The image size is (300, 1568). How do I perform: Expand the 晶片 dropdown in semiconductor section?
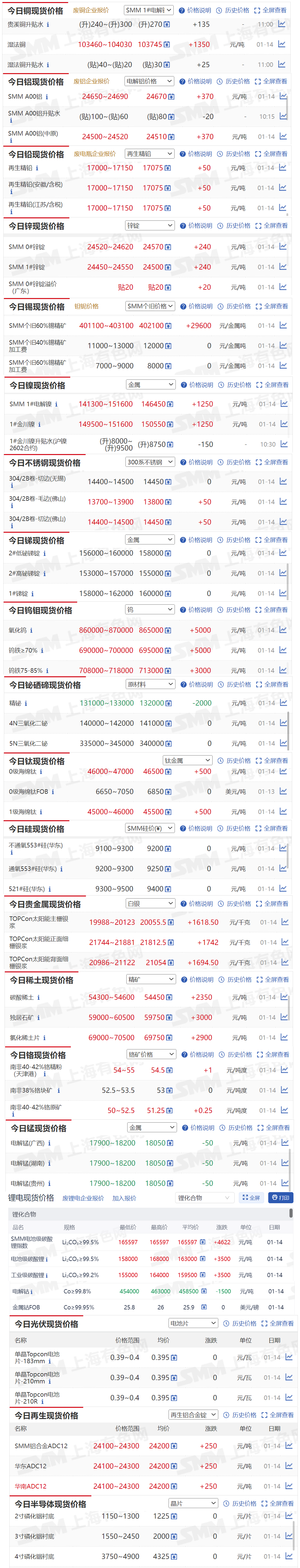point(193,1504)
